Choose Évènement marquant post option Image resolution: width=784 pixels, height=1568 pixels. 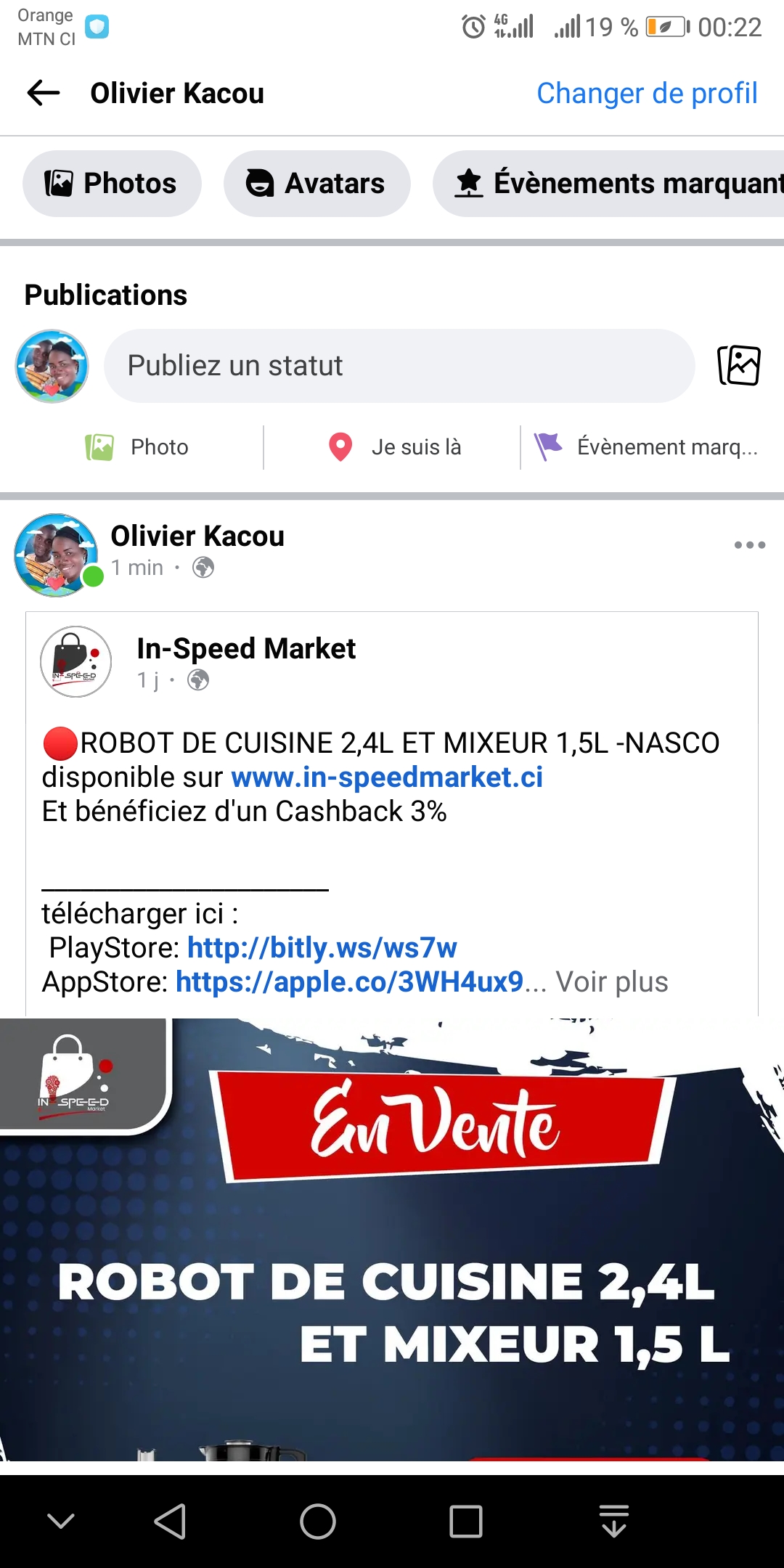click(x=646, y=447)
